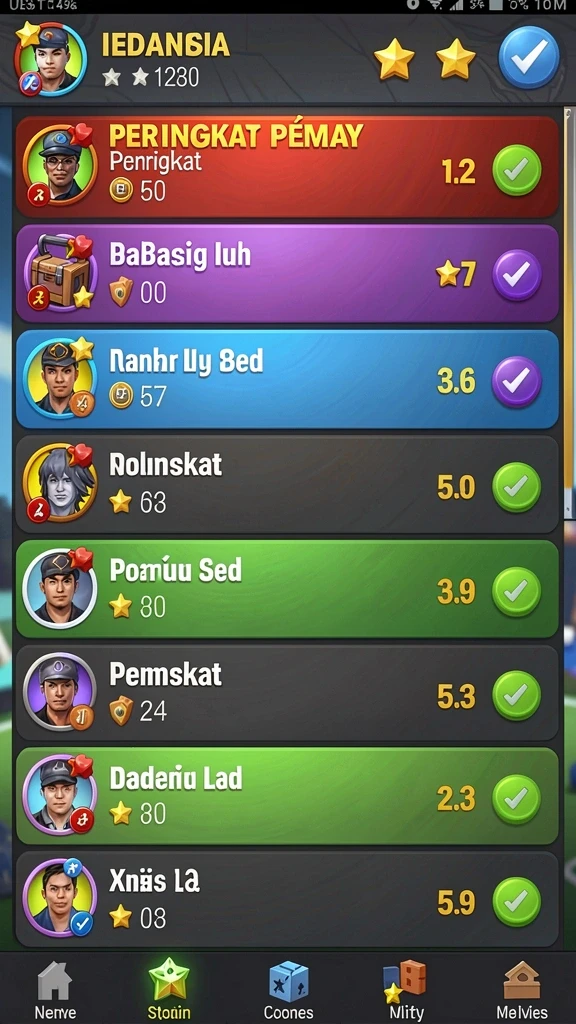
Task: Tap the green check on Pemskat row
Action: coord(517,696)
